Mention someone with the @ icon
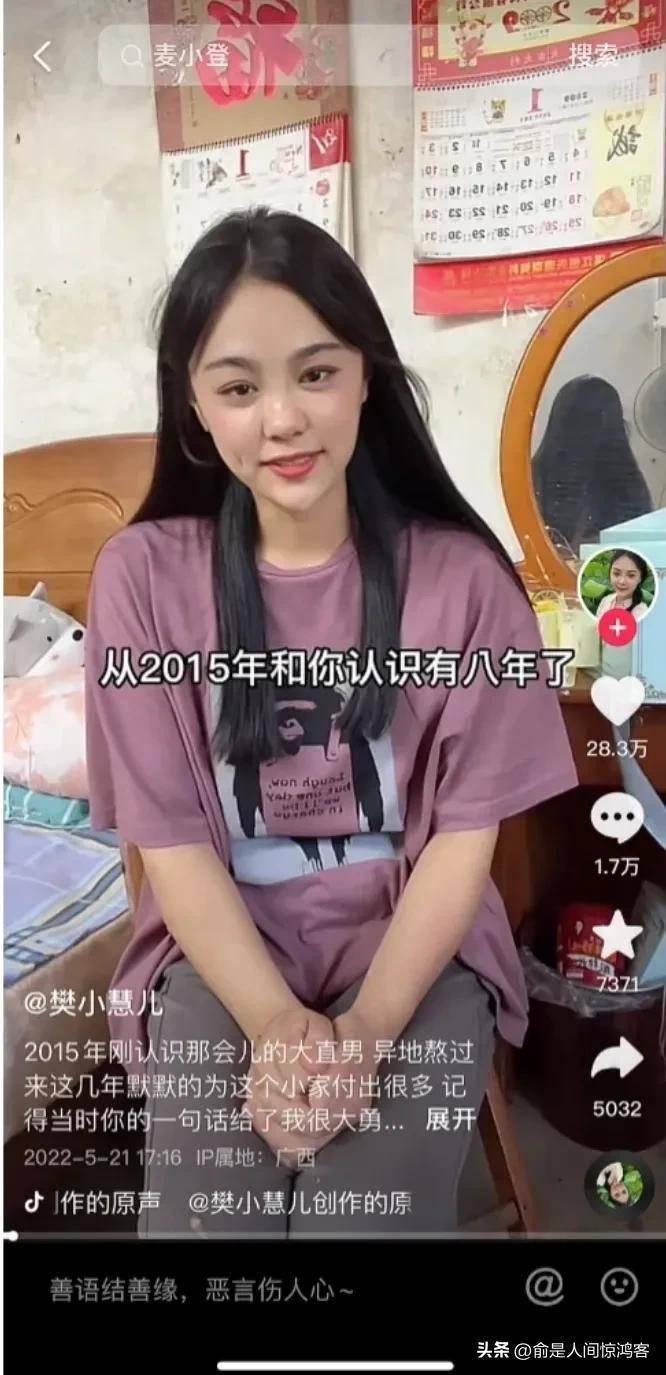Image resolution: width=666 pixels, height=1375 pixels. point(544,1288)
